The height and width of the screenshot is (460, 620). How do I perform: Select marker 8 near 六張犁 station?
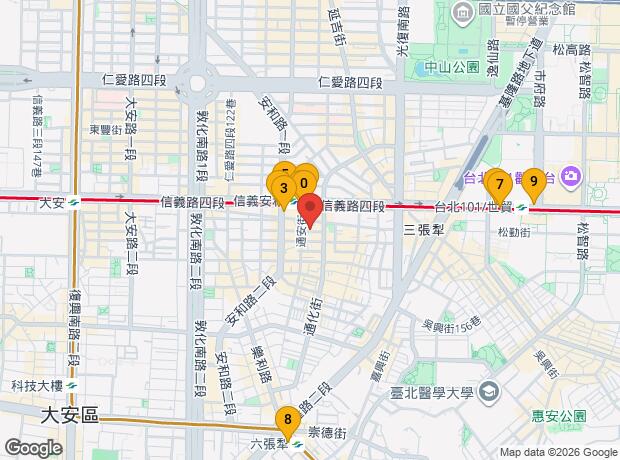pyautogui.click(x=288, y=420)
